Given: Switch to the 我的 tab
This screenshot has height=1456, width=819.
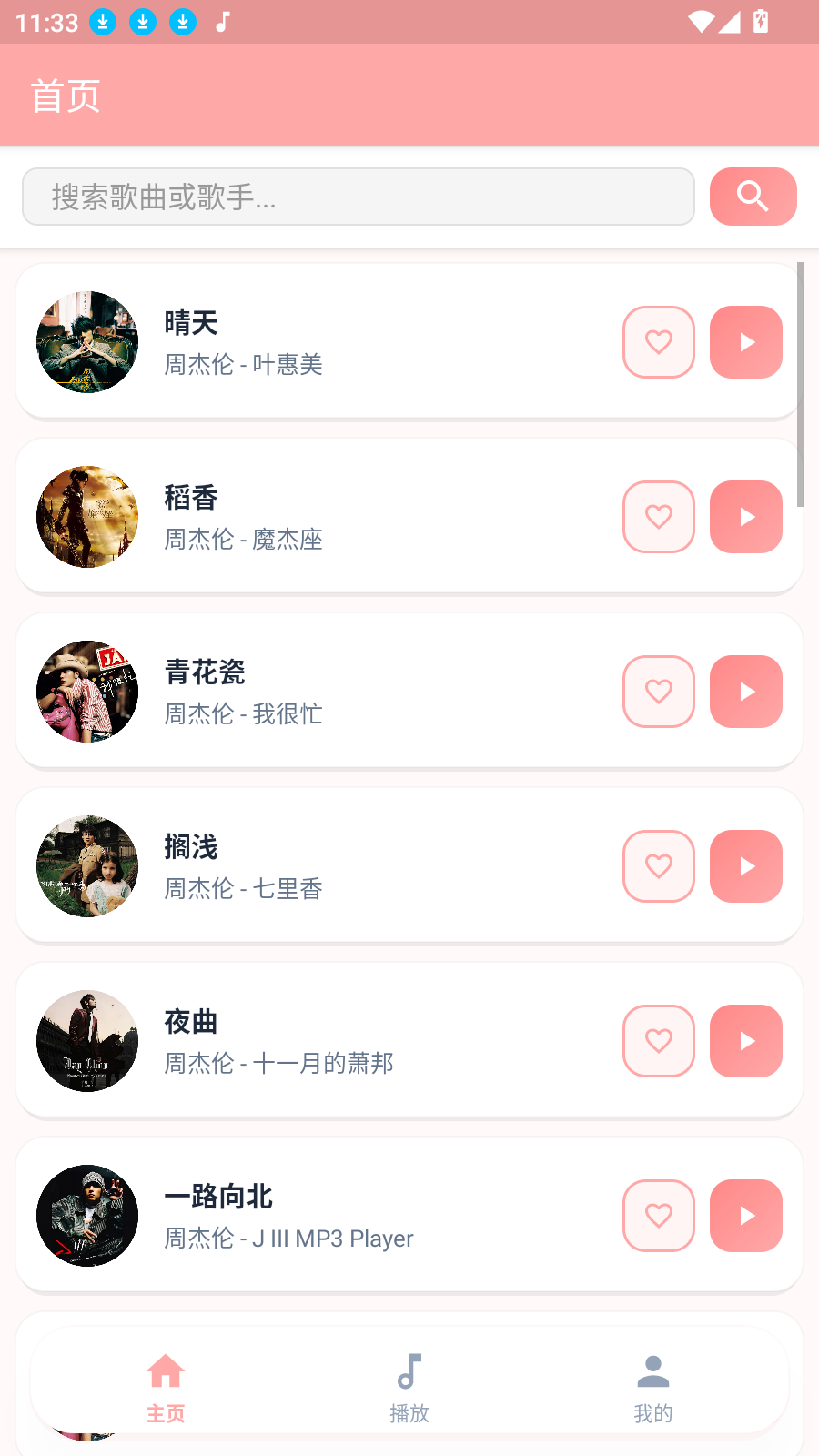Looking at the screenshot, I should [x=652, y=1387].
